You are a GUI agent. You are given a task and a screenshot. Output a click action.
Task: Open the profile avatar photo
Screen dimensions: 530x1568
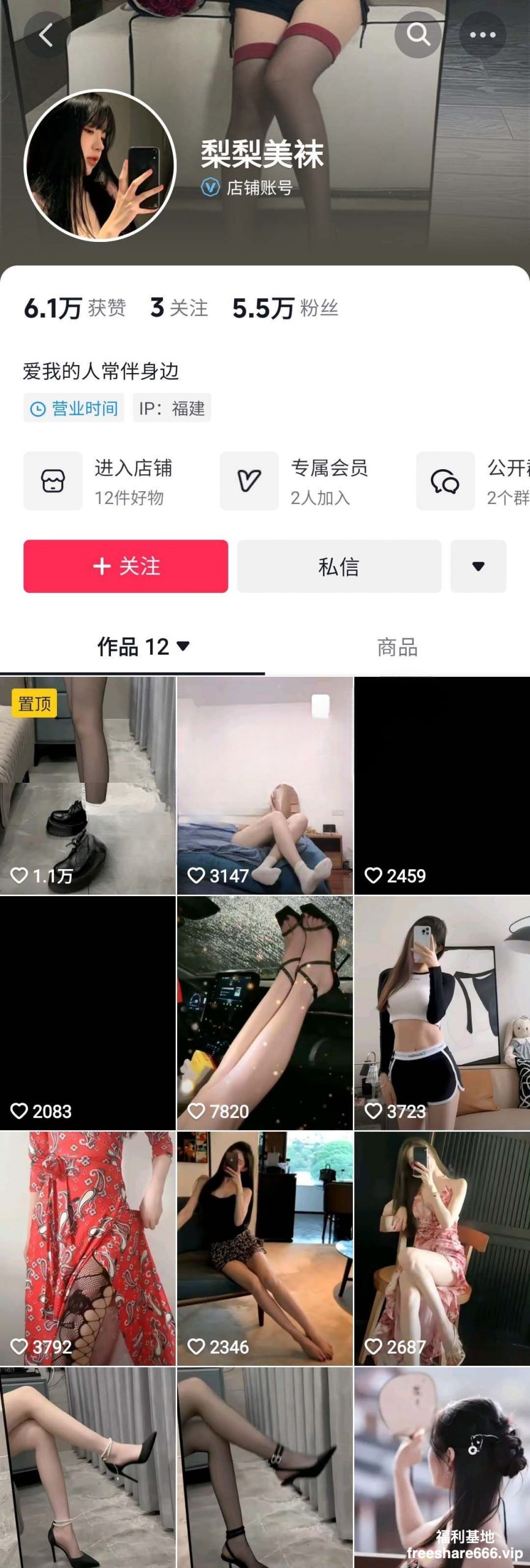[100, 165]
